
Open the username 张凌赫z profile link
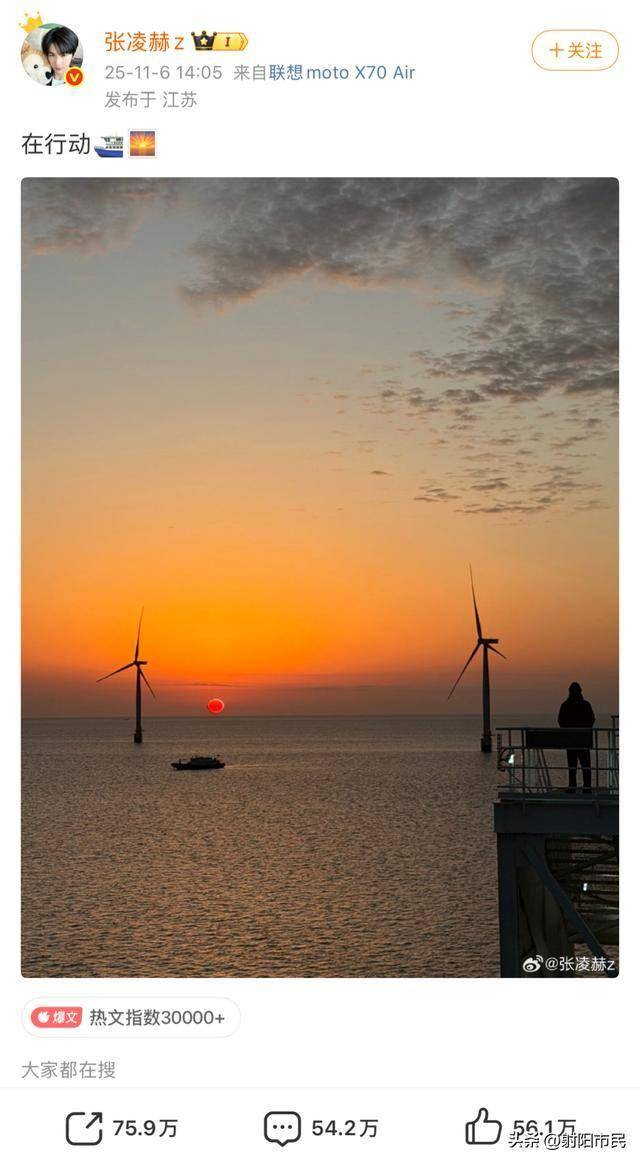(144, 41)
